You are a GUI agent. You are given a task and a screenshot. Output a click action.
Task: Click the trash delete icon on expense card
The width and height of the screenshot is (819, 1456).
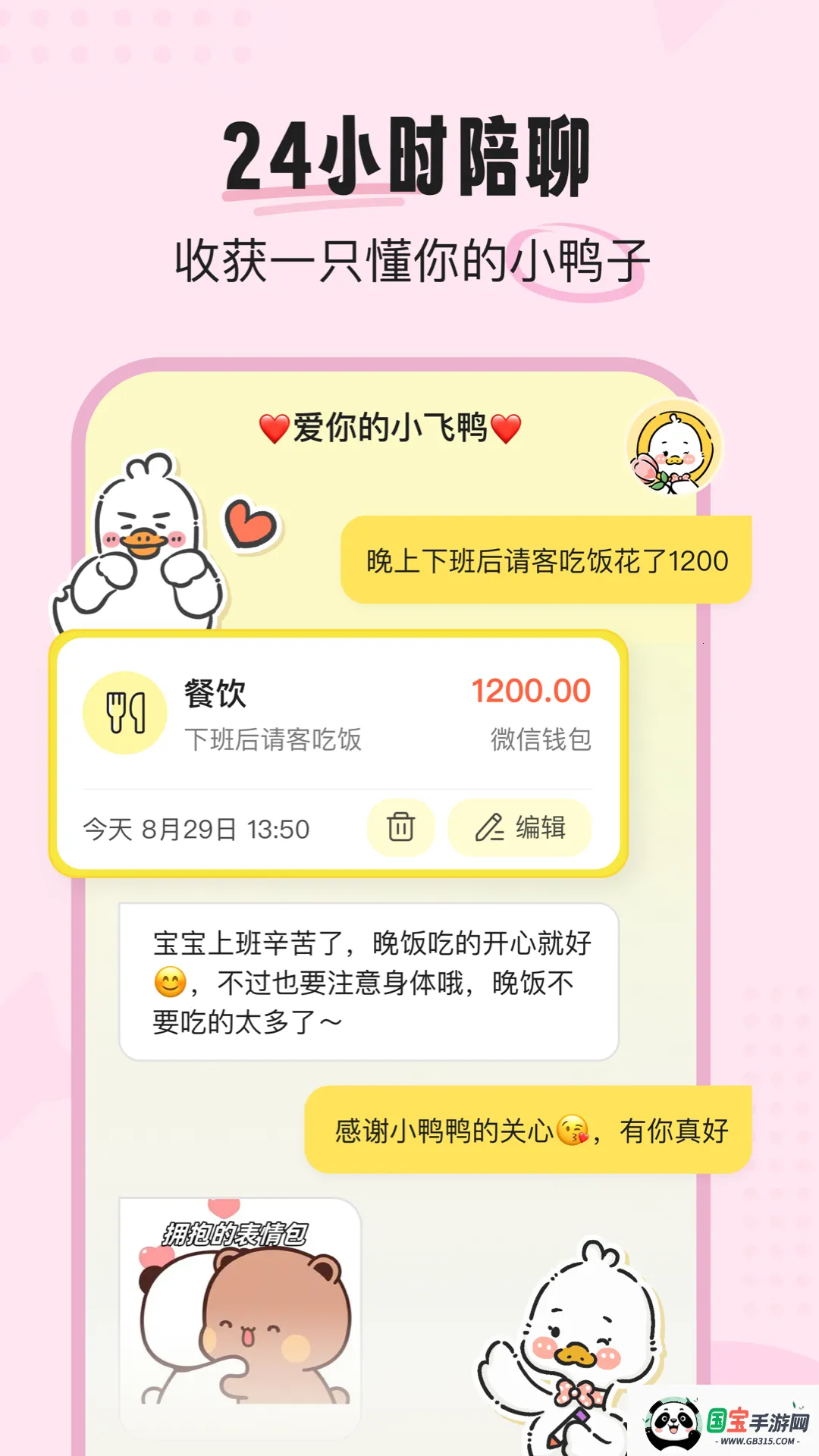(400, 829)
